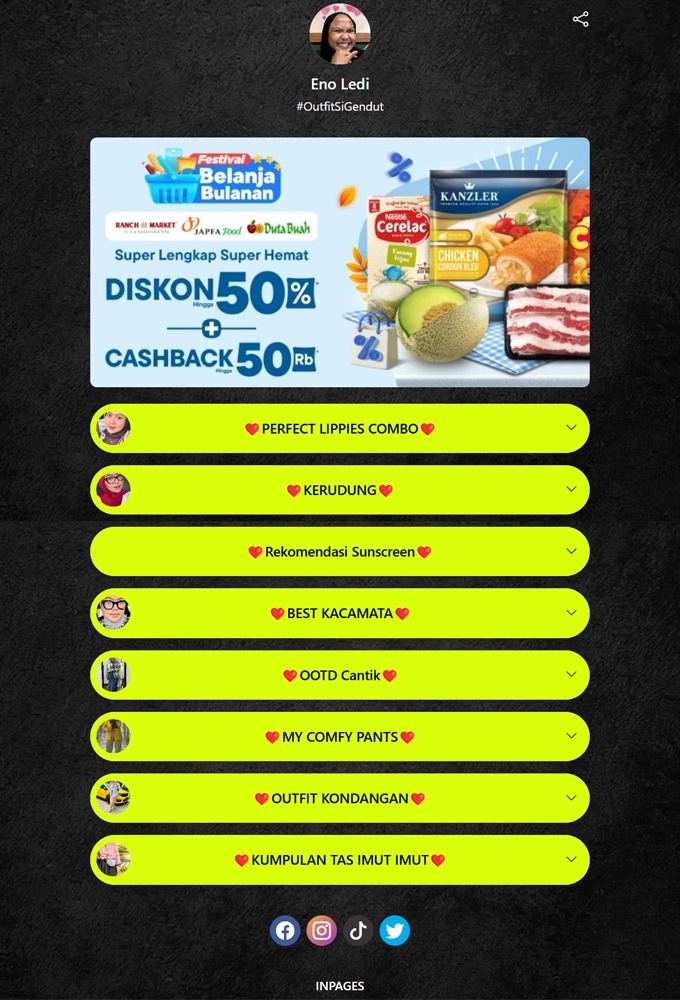Open the Instagram profile link

(x=322, y=931)
